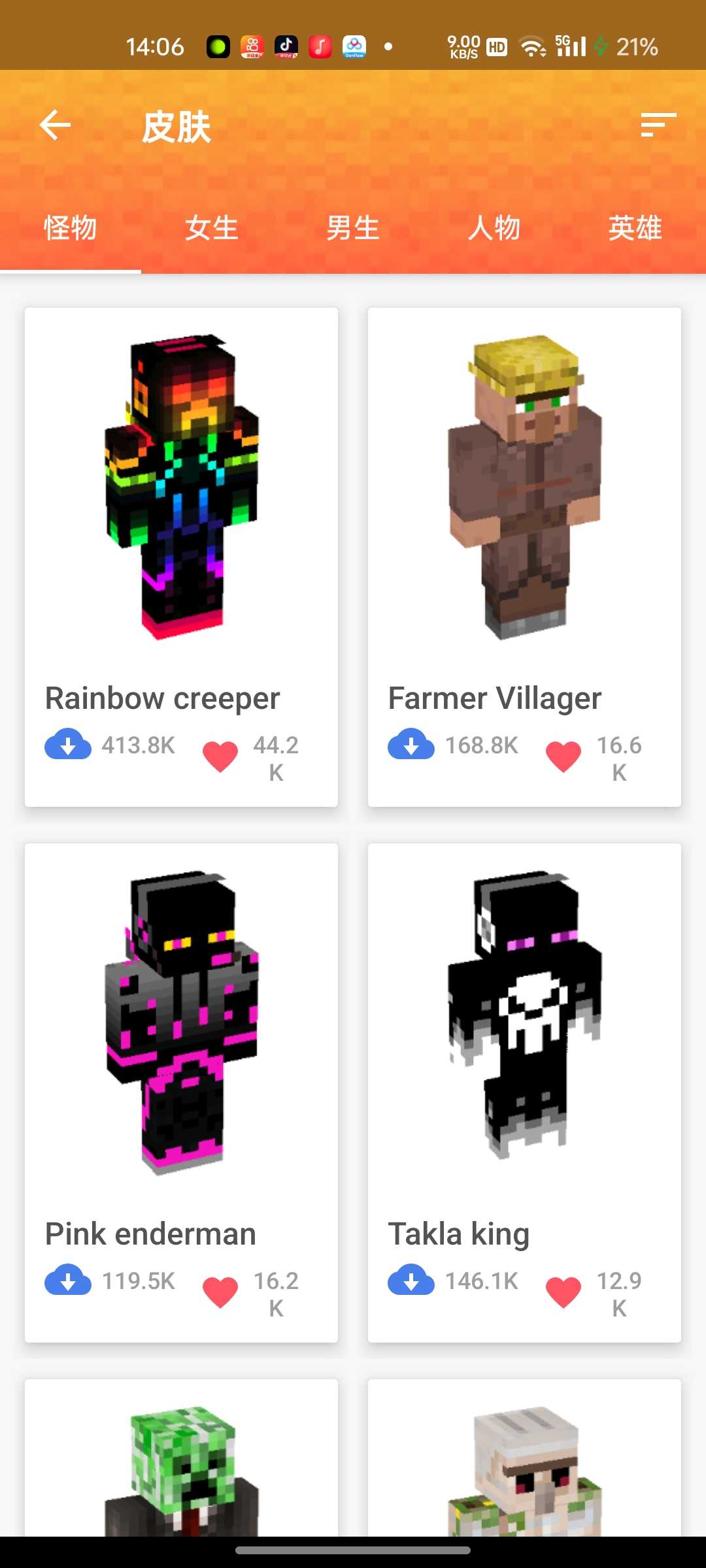706x1568 pixels.
Task: Download the Farmer Villager skin
Action: coord(411,745)
